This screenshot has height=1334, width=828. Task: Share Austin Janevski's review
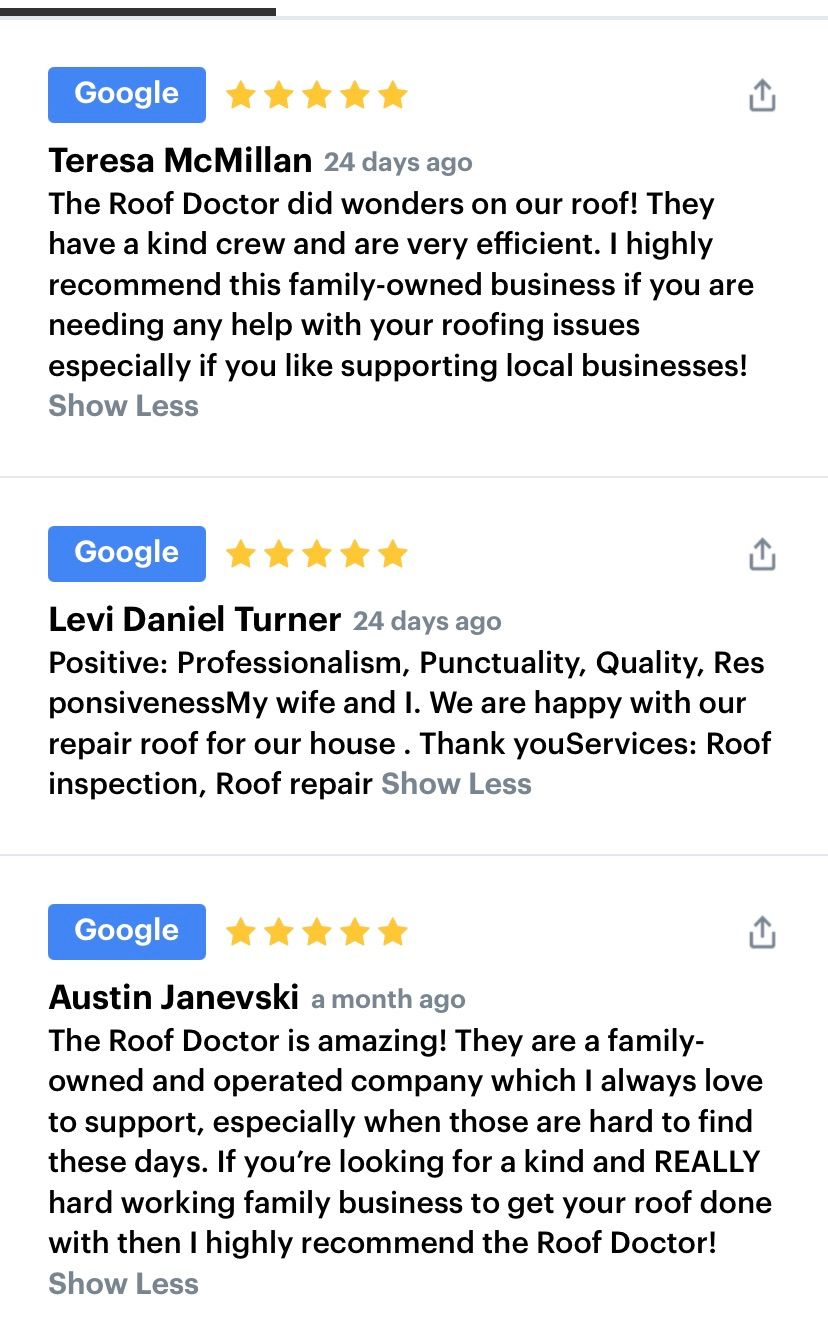click(x=762, y=932)
